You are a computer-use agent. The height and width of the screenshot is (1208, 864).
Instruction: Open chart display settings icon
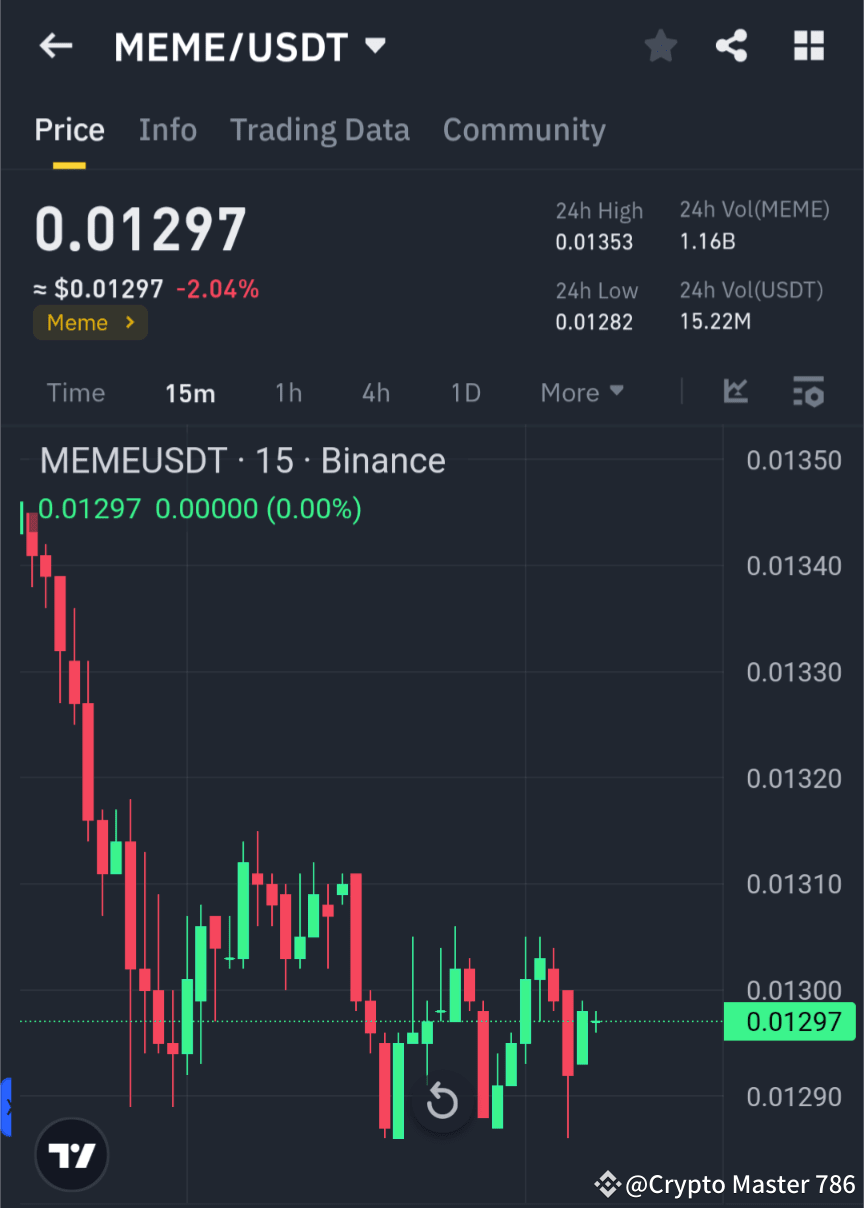[808, 393]
